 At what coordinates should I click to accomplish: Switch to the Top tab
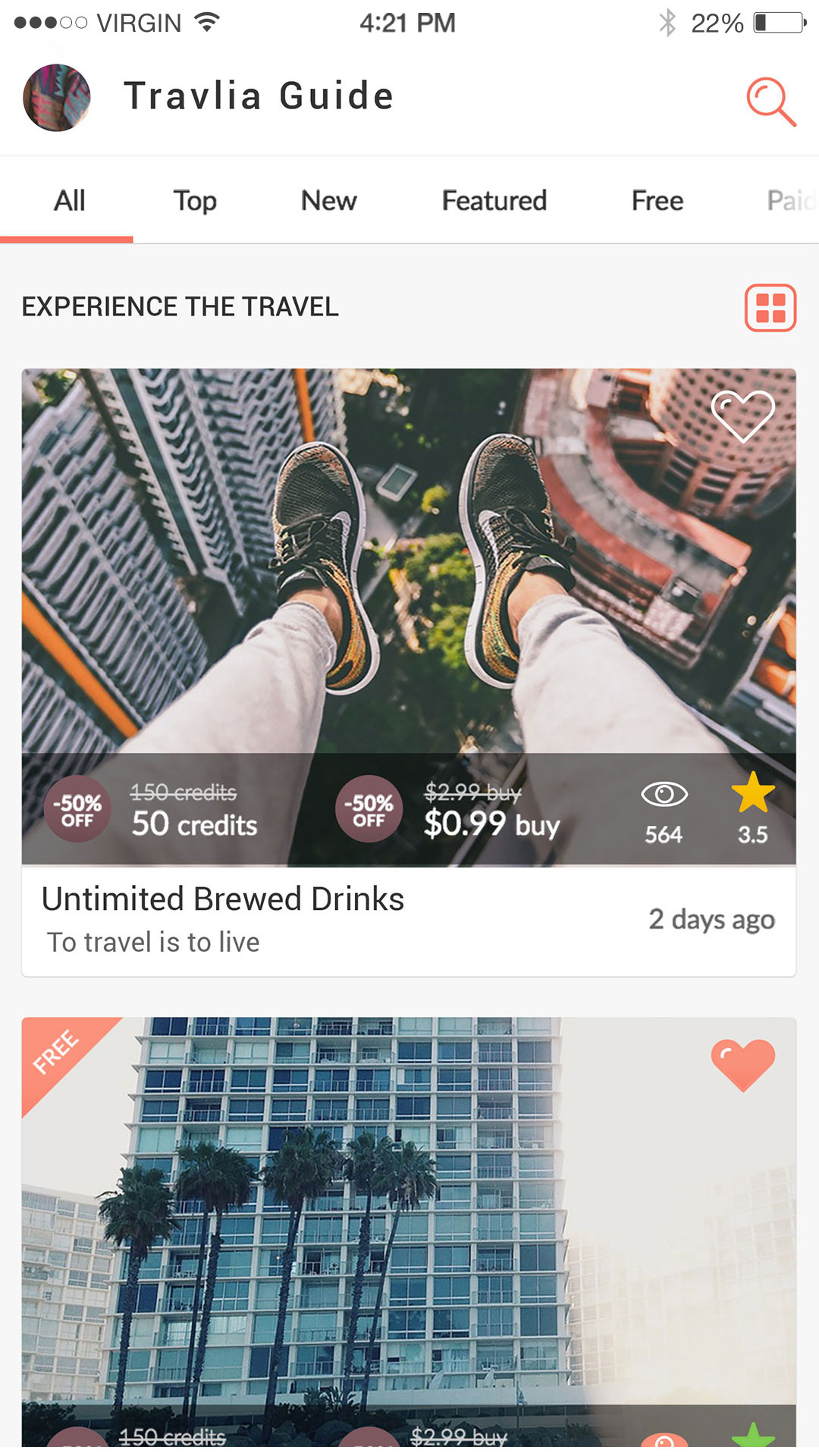(195, 201)
